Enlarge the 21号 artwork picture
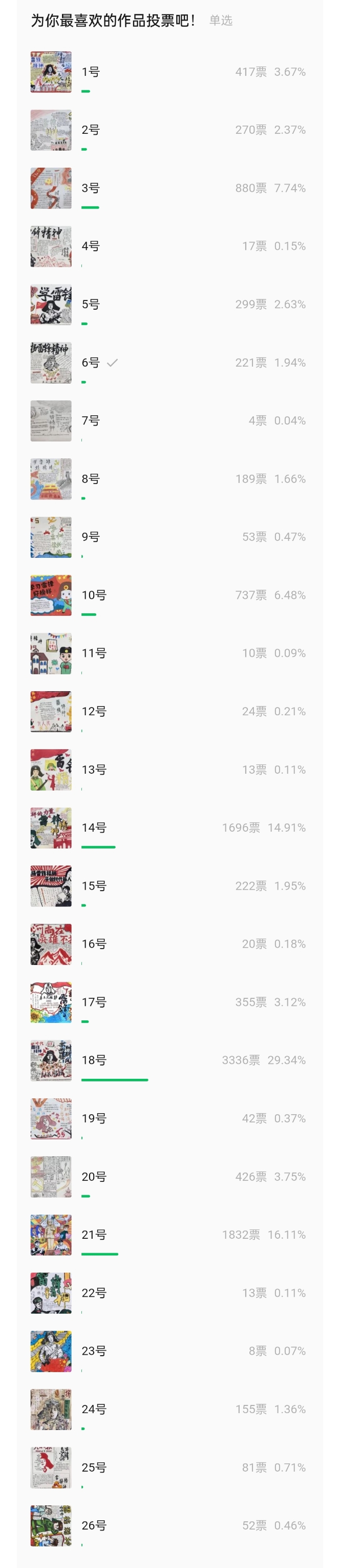 point(51,1234)
